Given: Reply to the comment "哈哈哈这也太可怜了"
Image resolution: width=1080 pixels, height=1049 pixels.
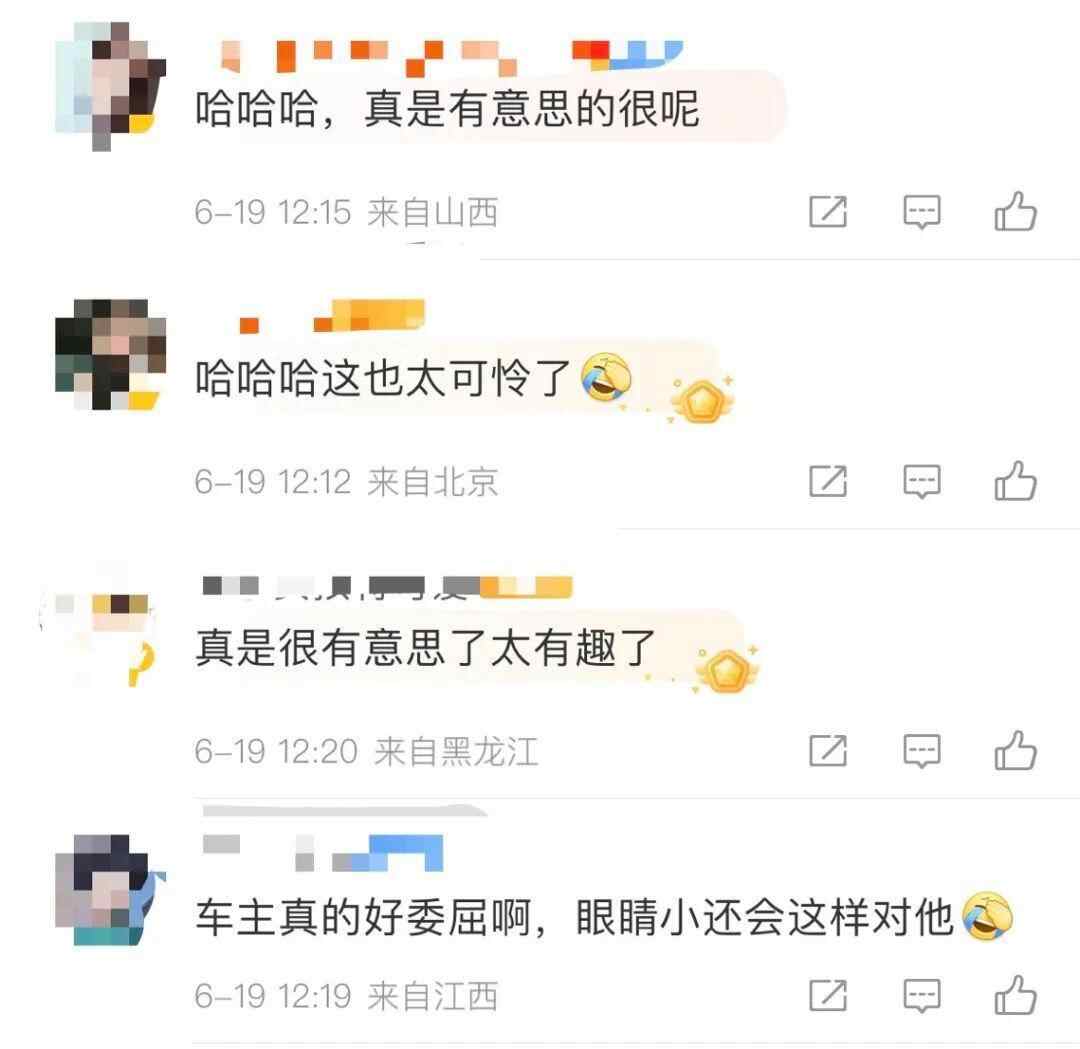Looking at the screenshot, I should tap(921, 482).
